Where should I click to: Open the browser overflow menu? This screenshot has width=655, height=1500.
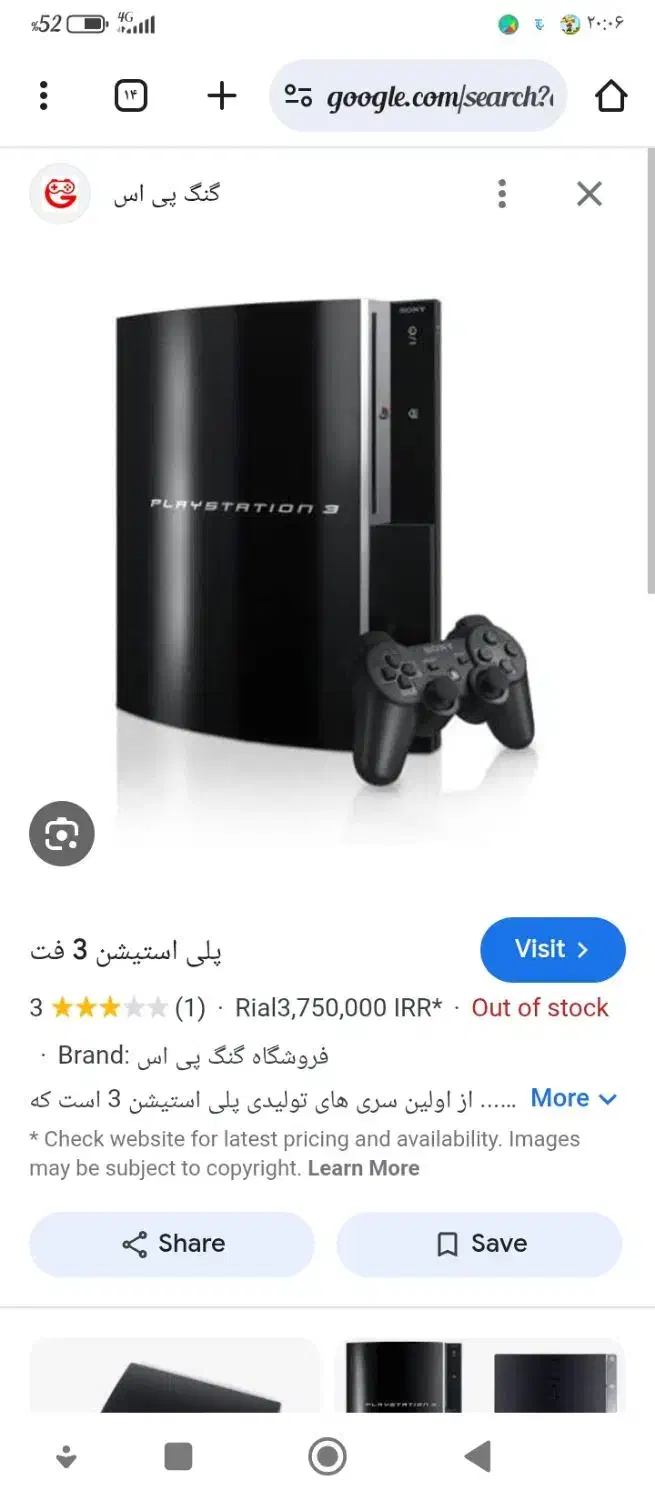43,96
